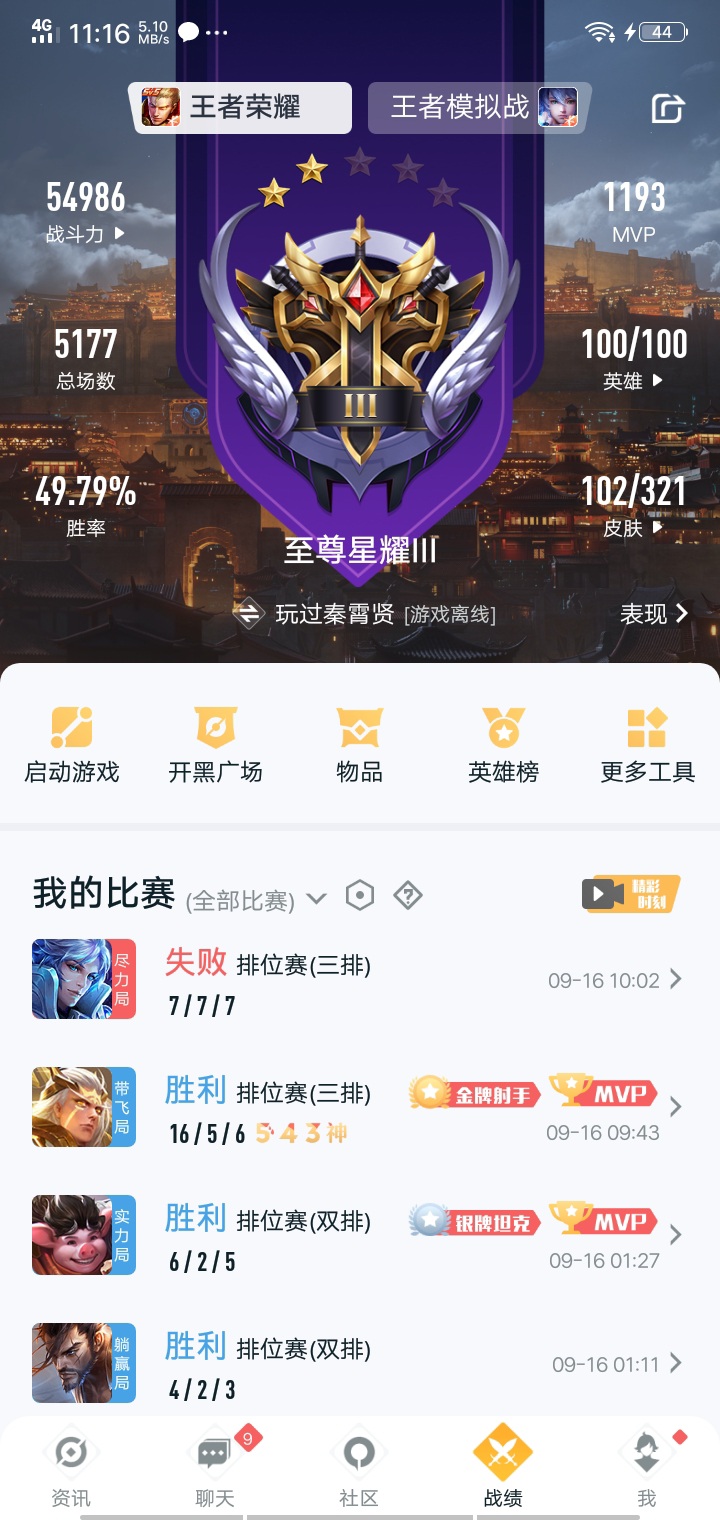Switch to the 王者模拟战 tab
Screen dimensions: 720x1520
pyautogui.click(x=476, y=107)
